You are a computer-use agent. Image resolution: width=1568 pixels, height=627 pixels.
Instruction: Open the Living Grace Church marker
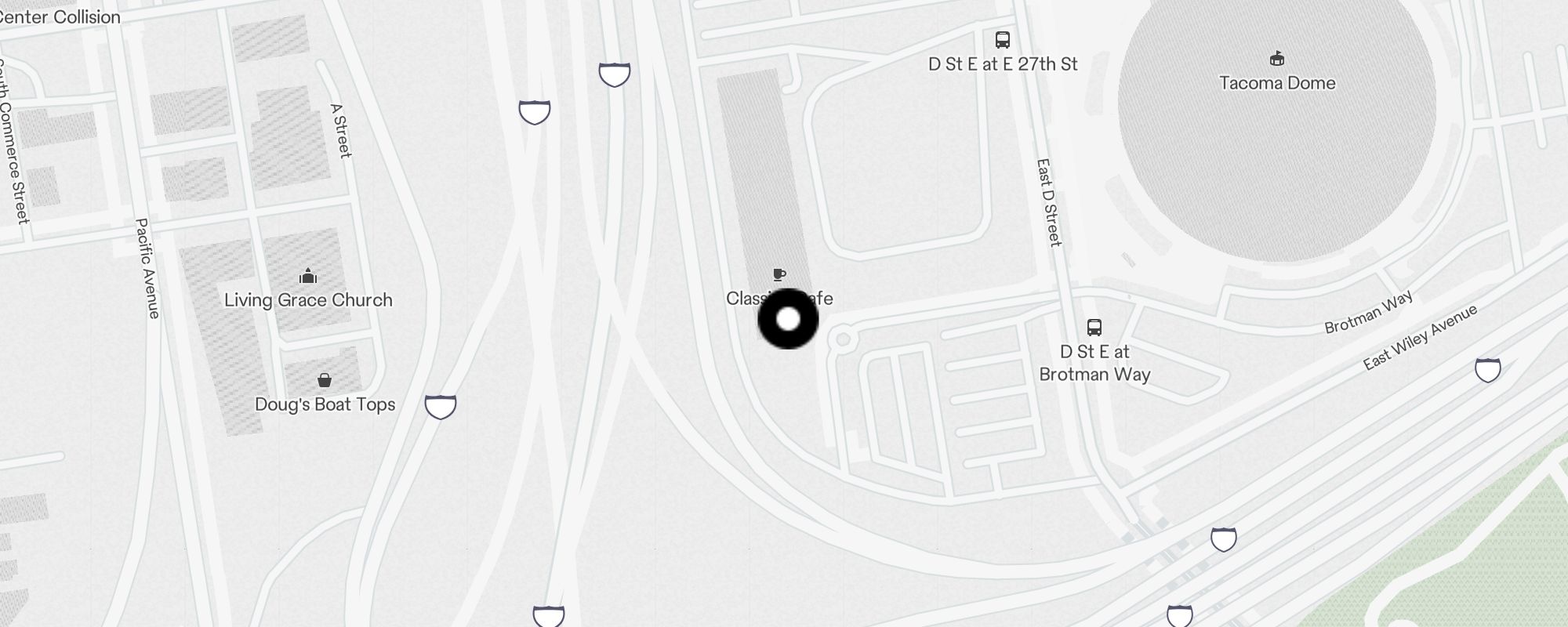tap(308, 277)
